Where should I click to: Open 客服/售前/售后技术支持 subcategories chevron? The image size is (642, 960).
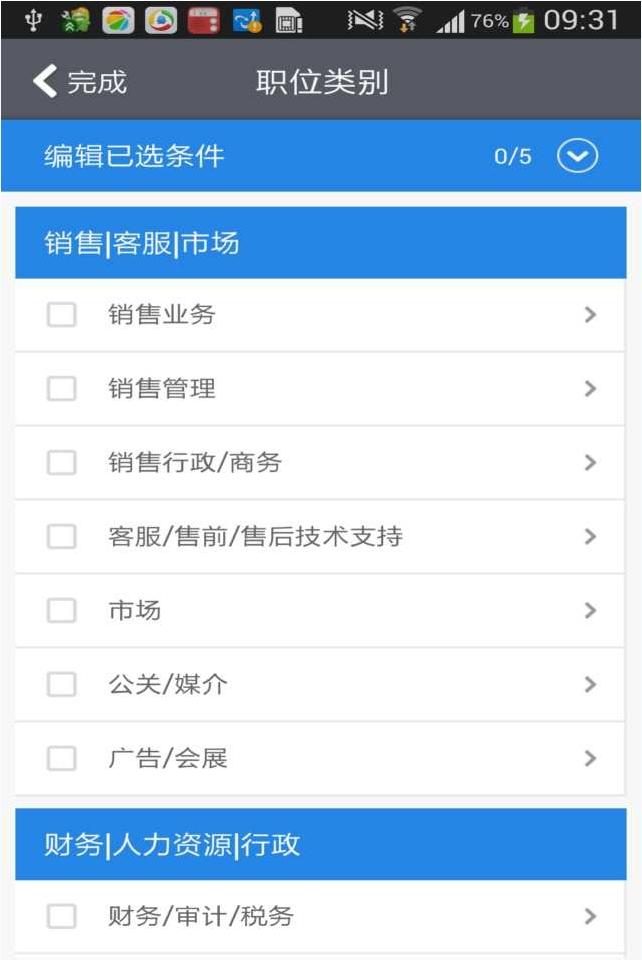click(590, 537)
